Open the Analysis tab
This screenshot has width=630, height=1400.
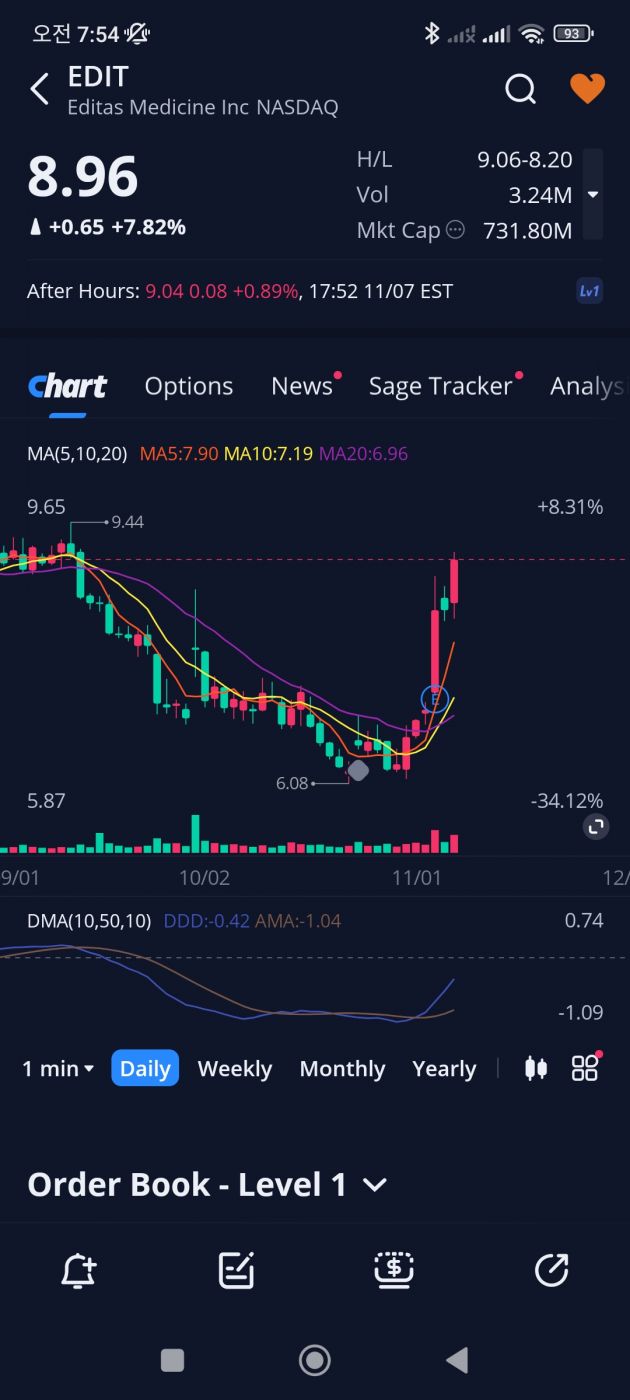[x=586, y=386]
